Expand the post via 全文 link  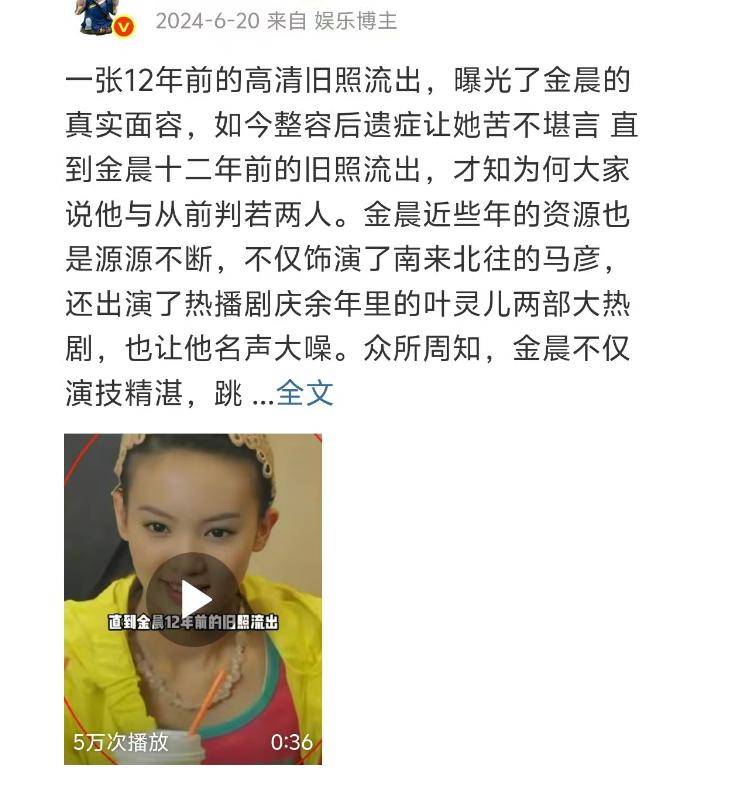click(305, 393)
